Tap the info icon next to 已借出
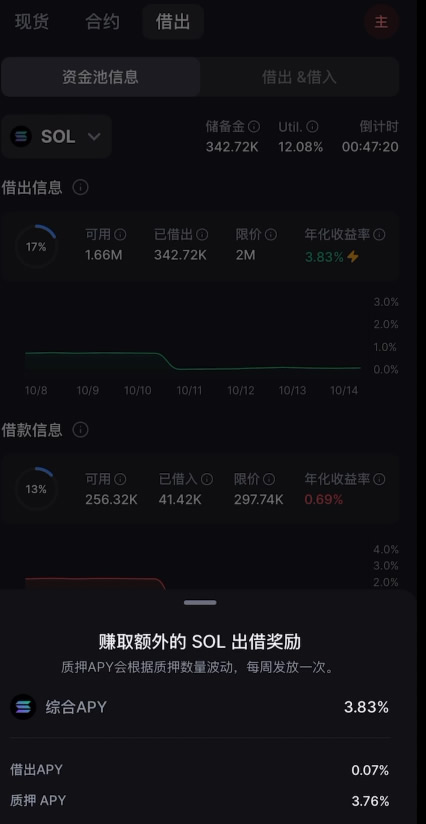 tap(202, 234)
